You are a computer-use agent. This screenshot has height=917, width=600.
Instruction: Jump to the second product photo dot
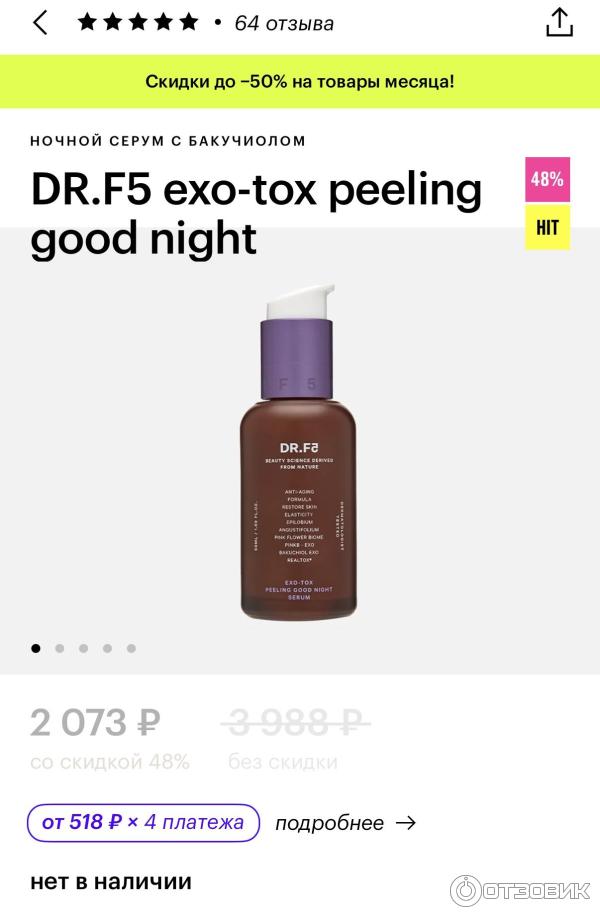pos(60,648)
